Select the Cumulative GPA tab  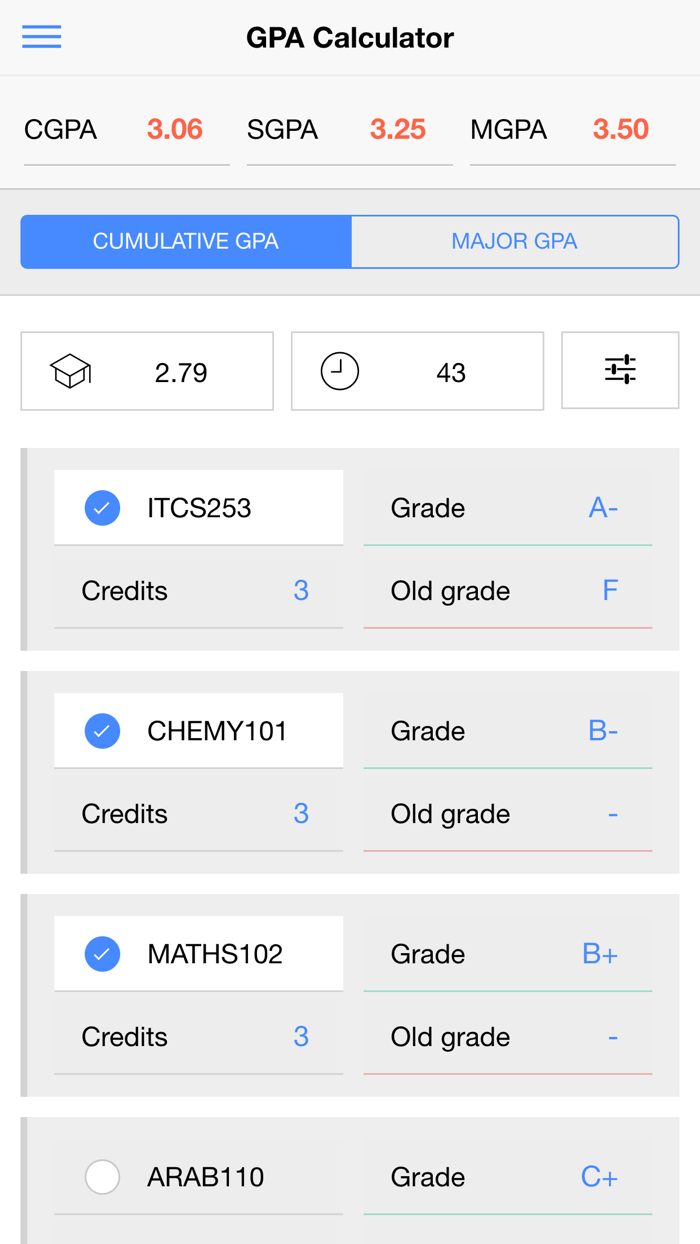(186, 241)
